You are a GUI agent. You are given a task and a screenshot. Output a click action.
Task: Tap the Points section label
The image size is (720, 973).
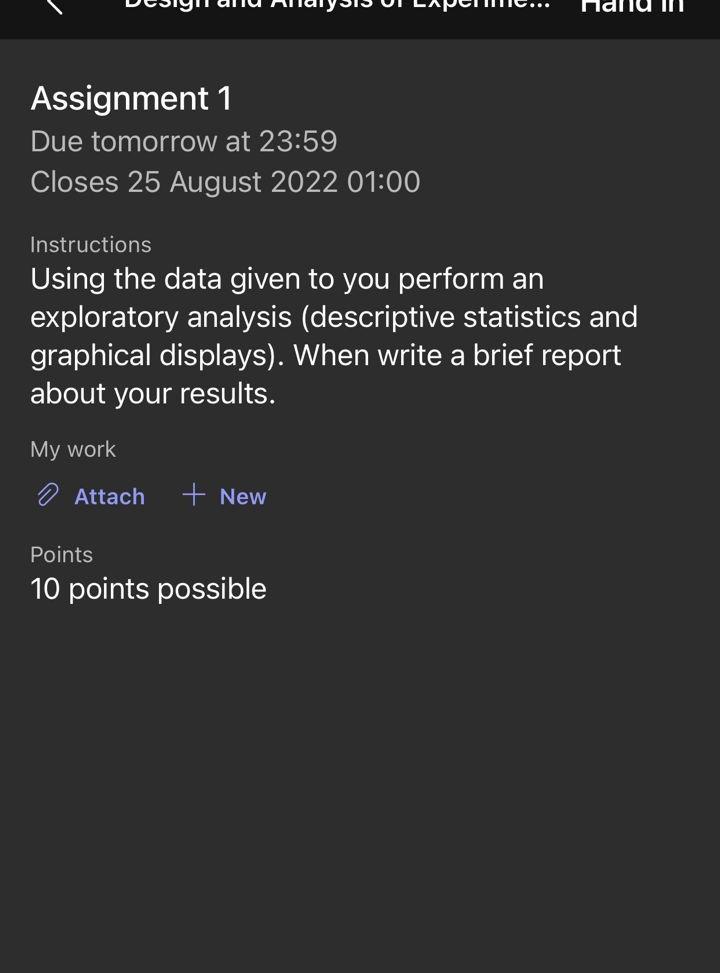[60, 554]
